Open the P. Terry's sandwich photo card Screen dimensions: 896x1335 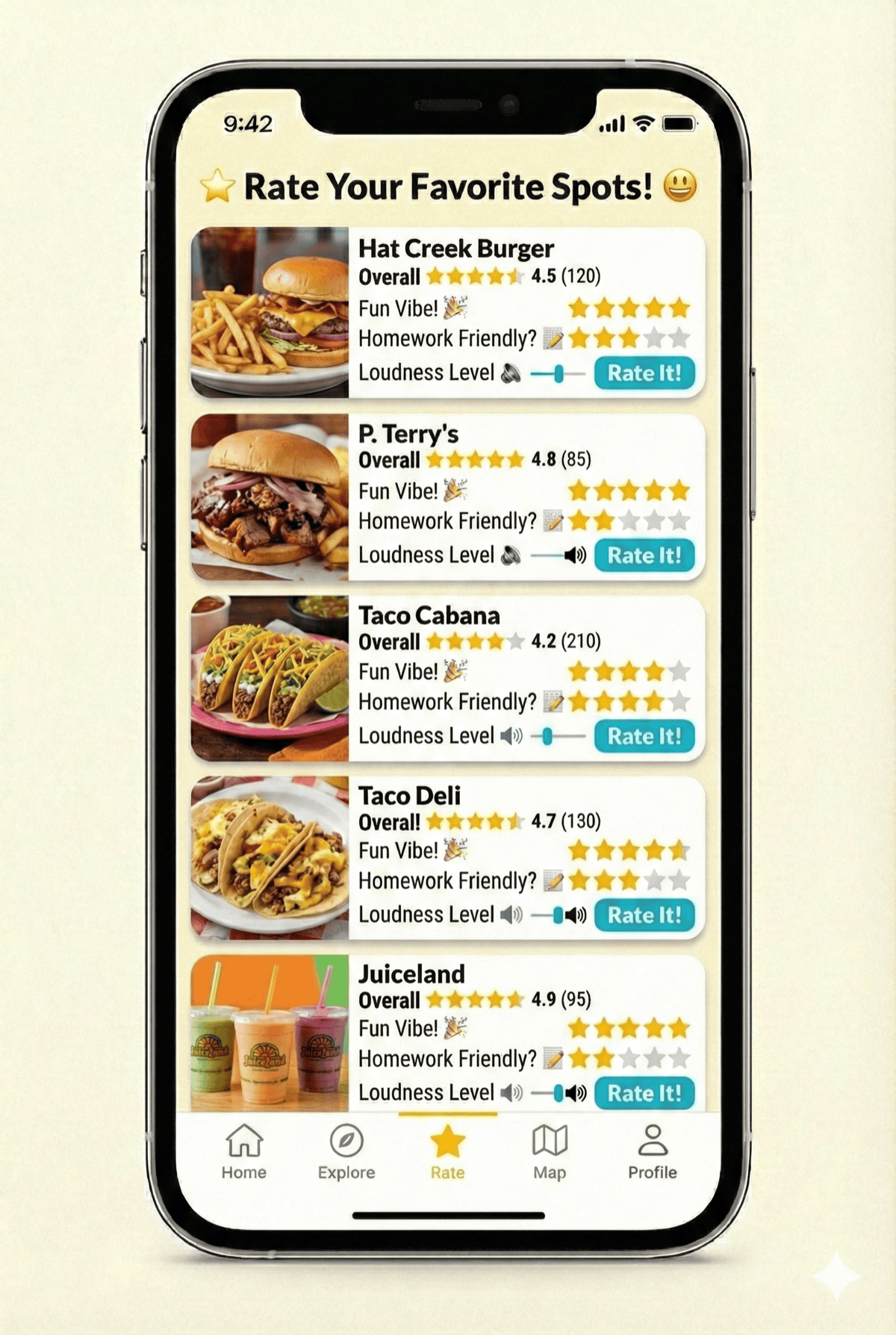point(270,497)
